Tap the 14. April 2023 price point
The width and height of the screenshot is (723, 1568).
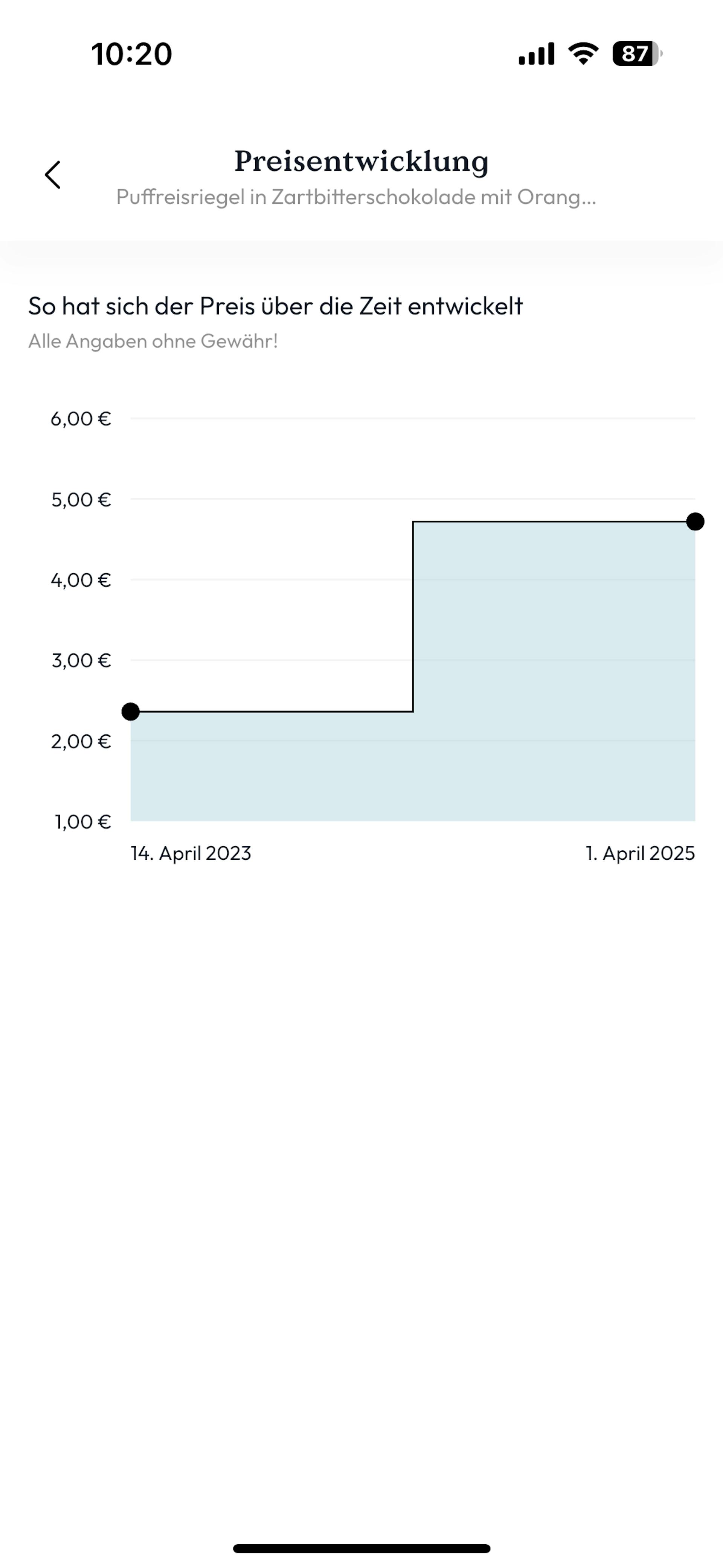pos(131,712)
